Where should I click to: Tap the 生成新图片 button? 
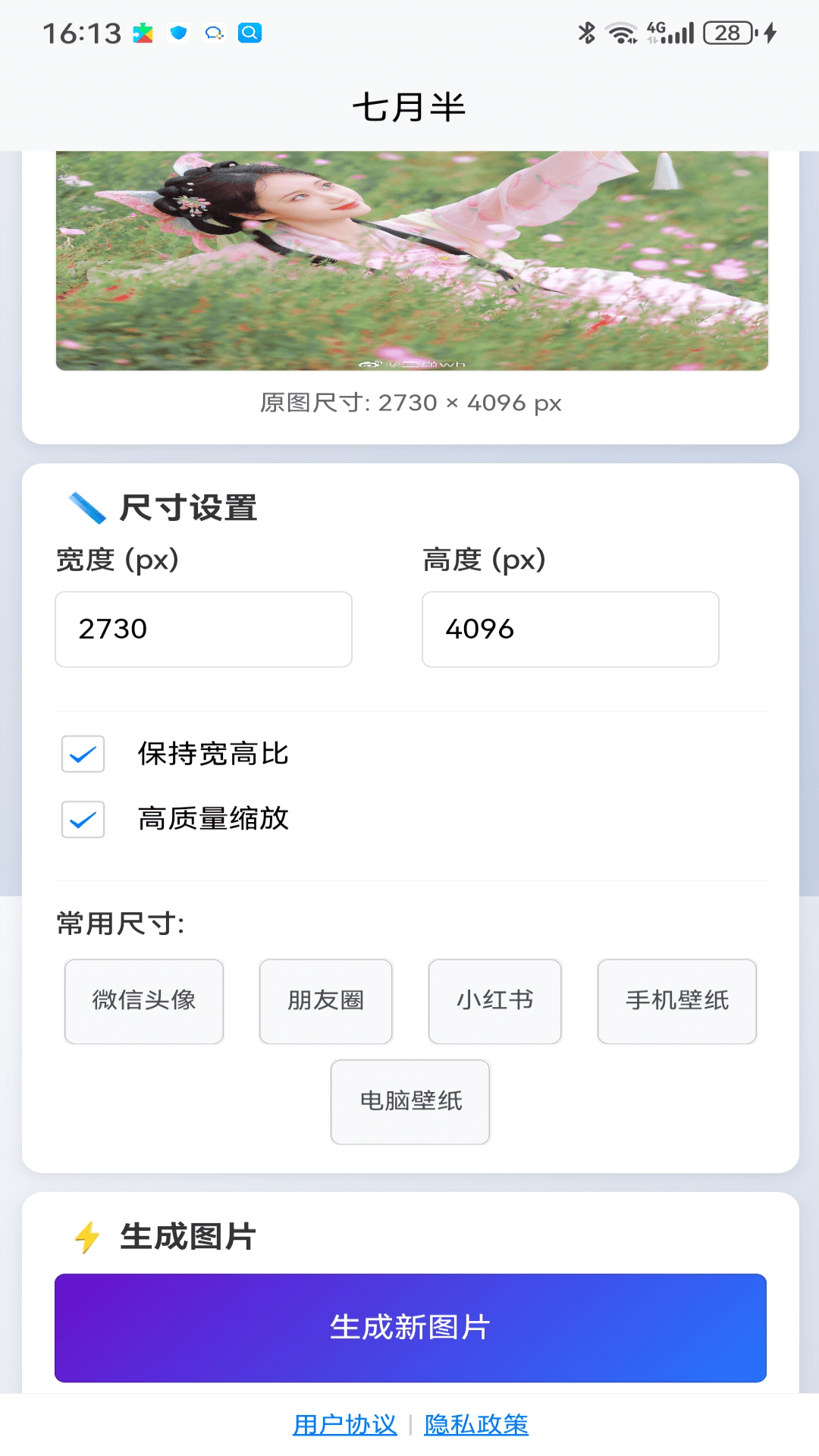tap(409, 1328)
